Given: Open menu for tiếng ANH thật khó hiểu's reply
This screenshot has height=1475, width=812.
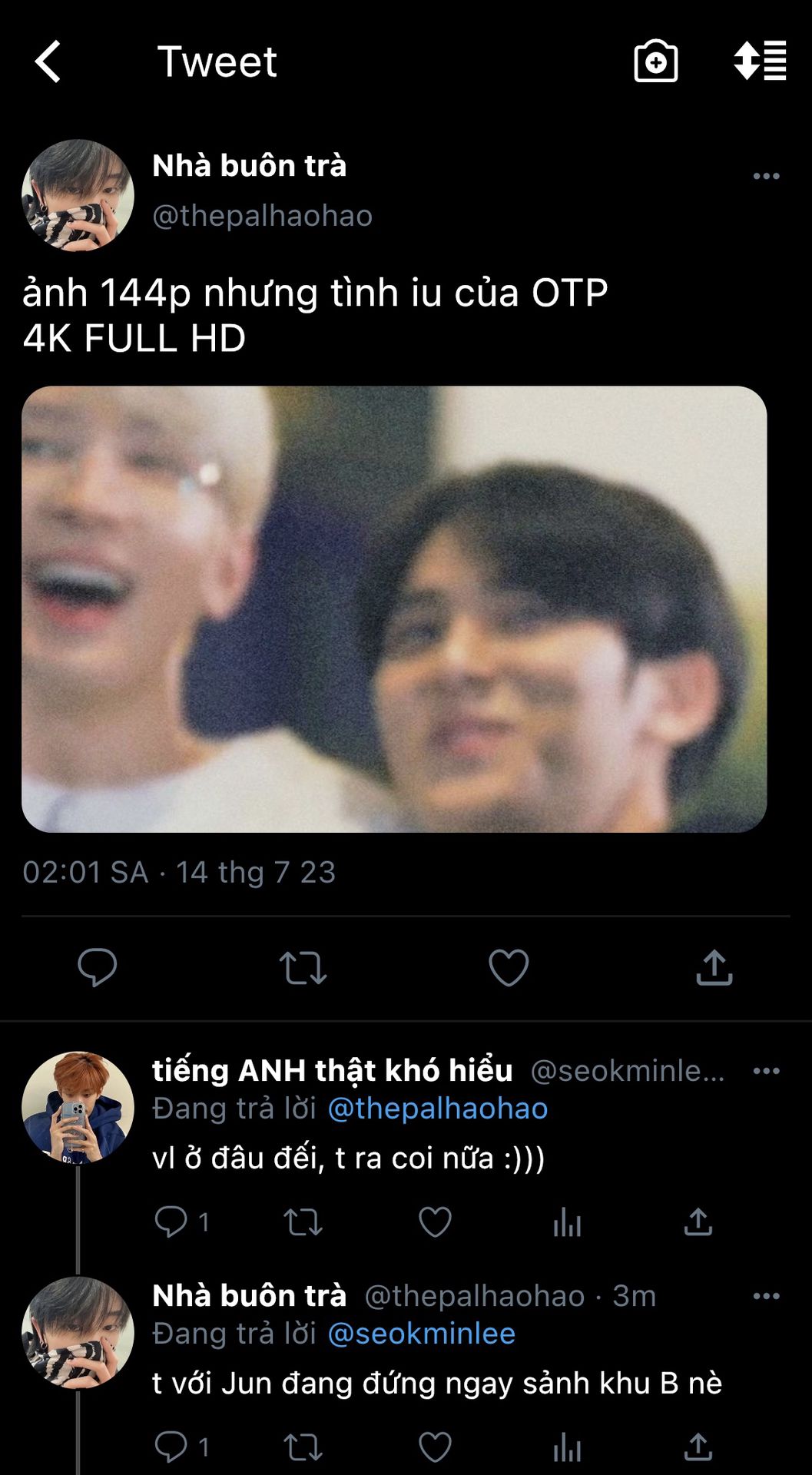Looking at the screenshot, I should (766, 1071).
